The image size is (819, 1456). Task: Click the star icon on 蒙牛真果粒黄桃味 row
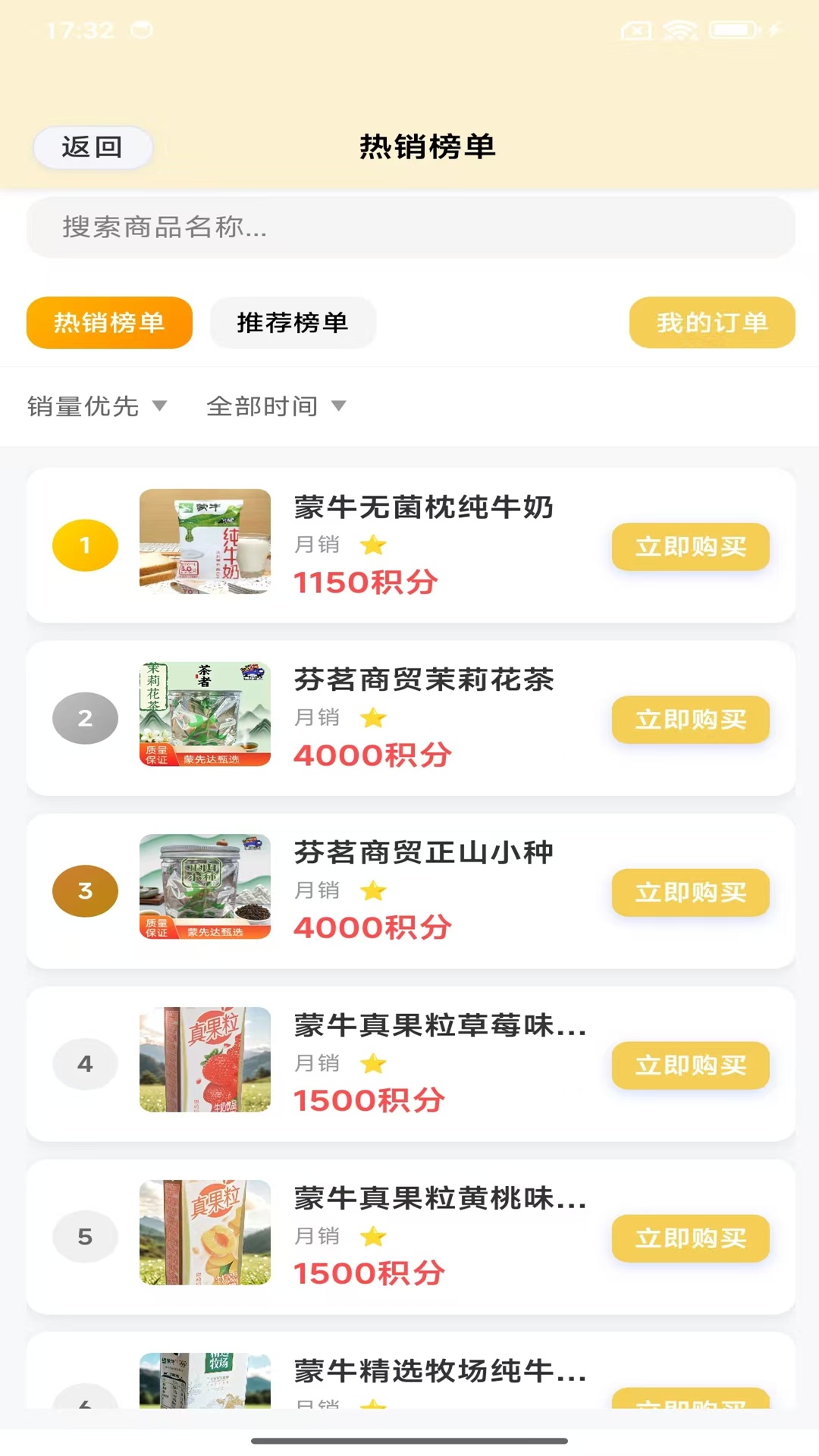tap(373, 1236)
